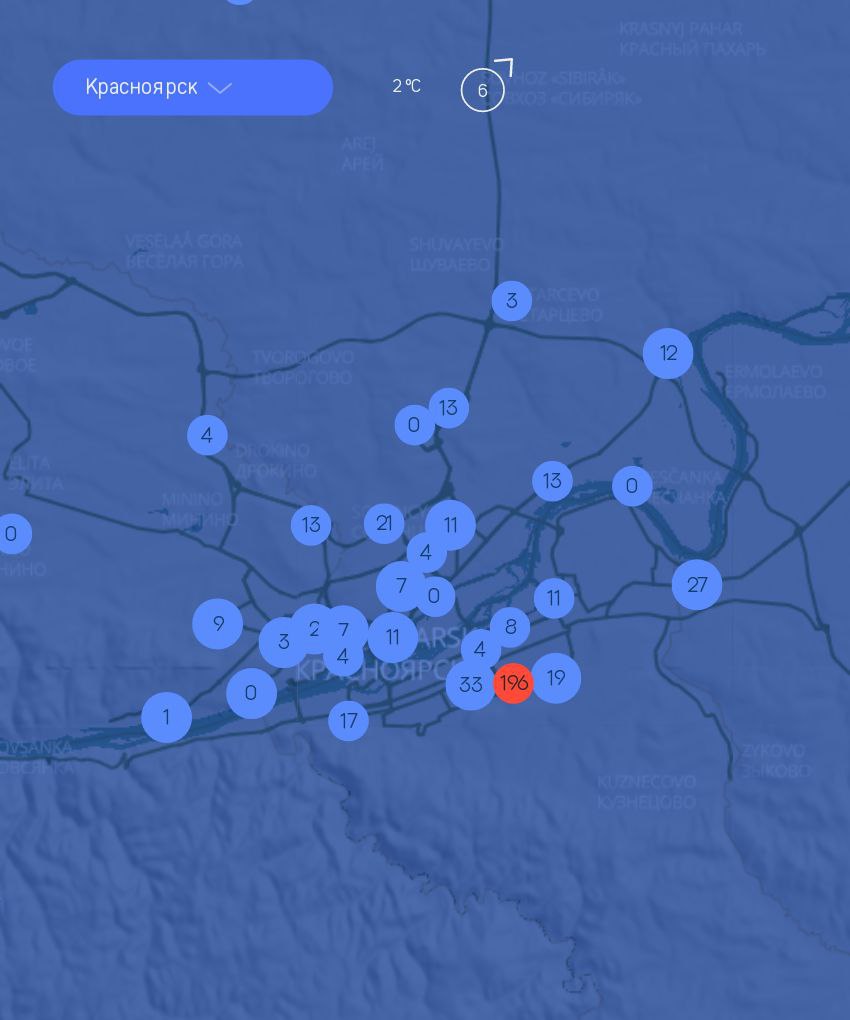Tap the station marker with value 19
Screen dimensions: 850x1020
[557, 678]
